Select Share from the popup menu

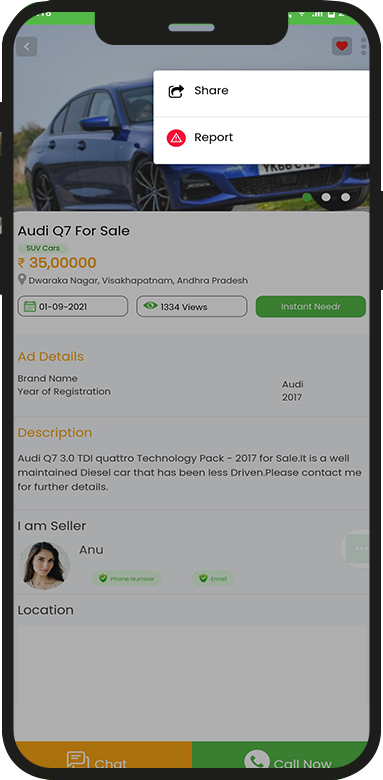262,91
